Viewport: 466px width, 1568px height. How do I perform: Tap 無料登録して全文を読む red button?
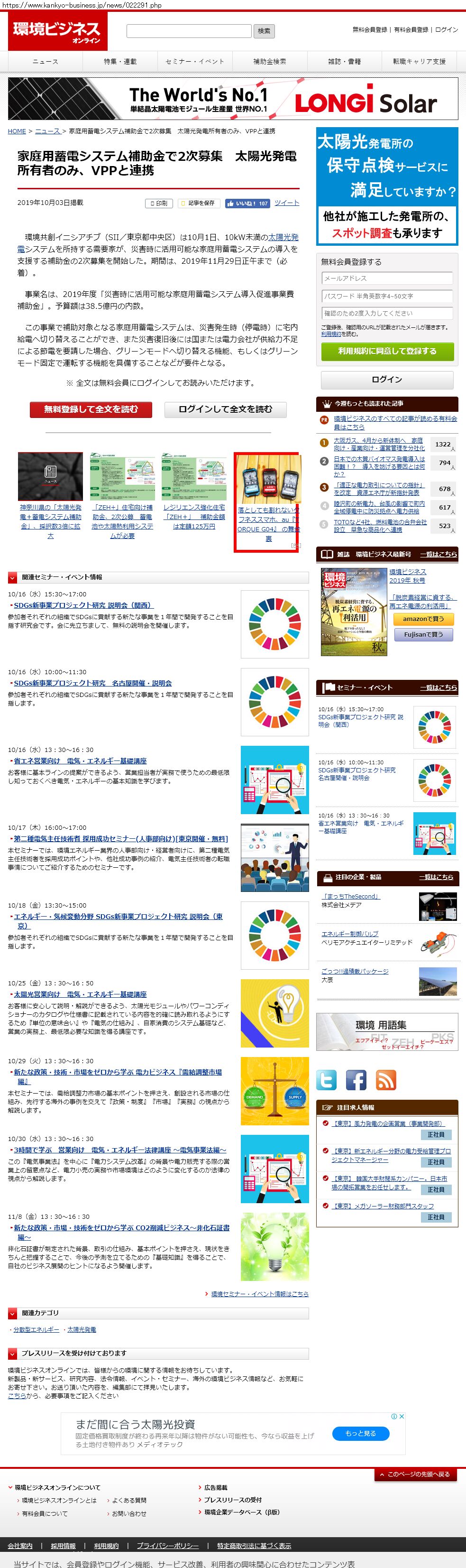click(x=91, y=409)
